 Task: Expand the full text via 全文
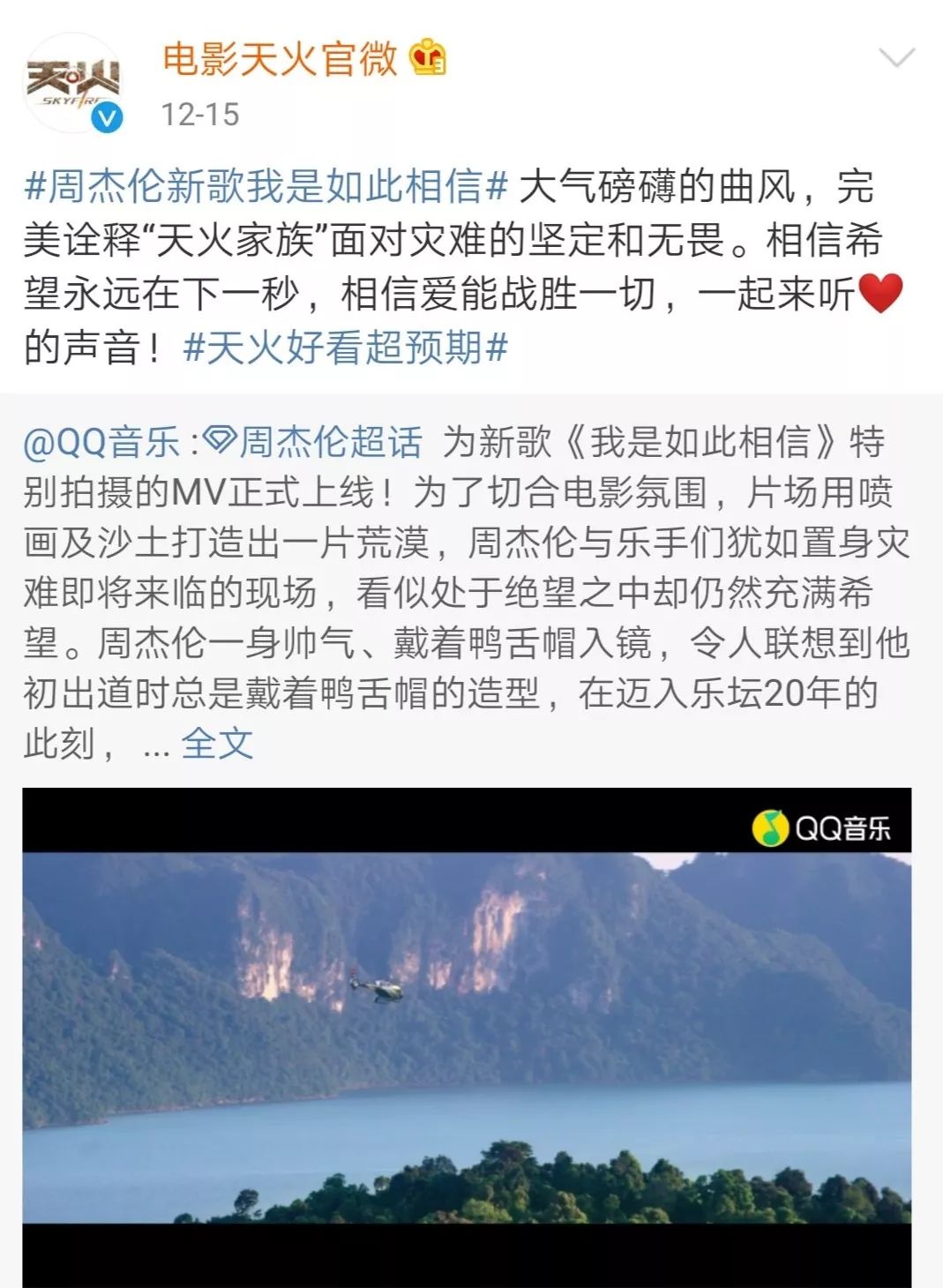217,744
